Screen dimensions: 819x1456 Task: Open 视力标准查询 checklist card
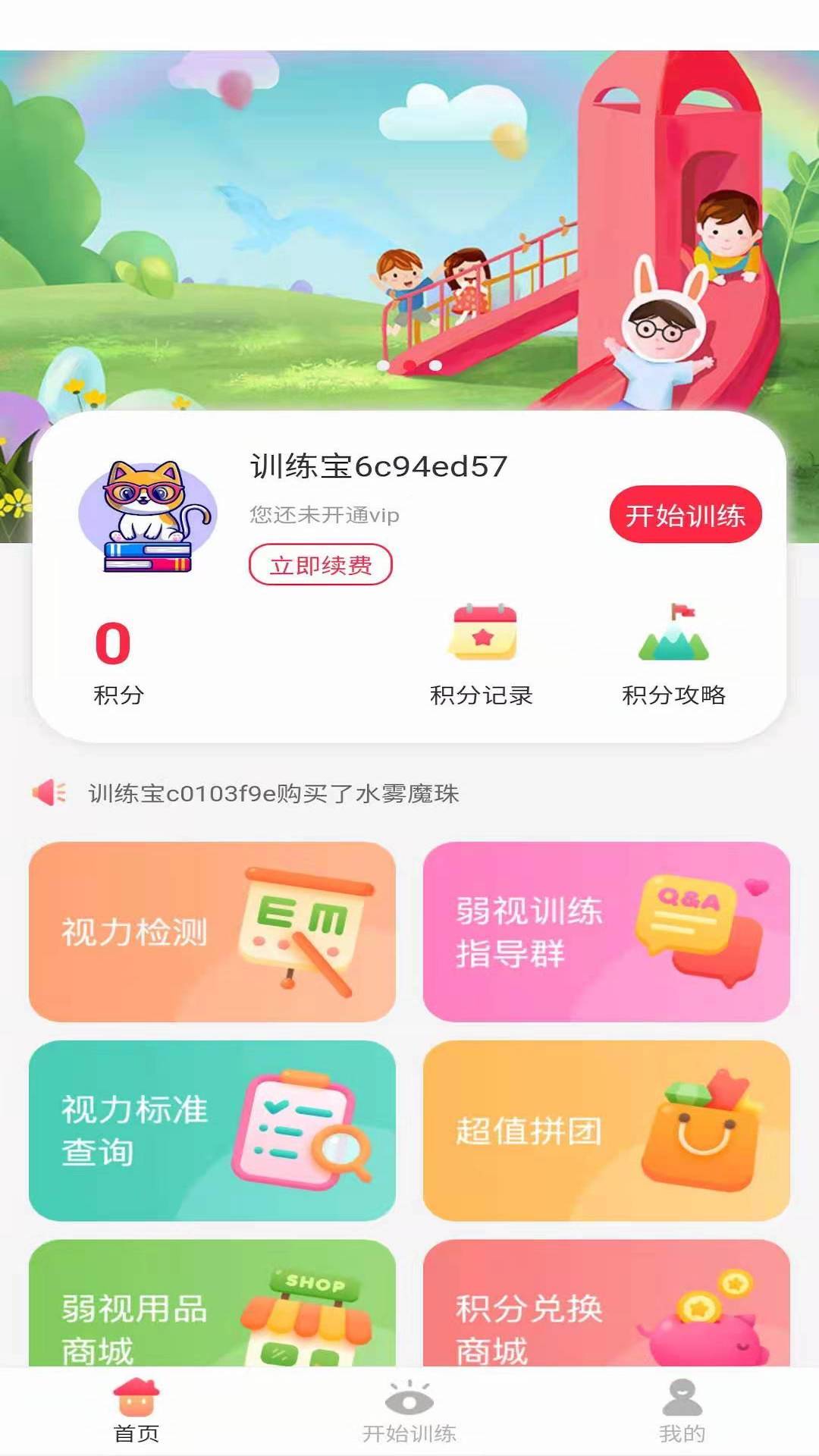(x=214, y=1132)
